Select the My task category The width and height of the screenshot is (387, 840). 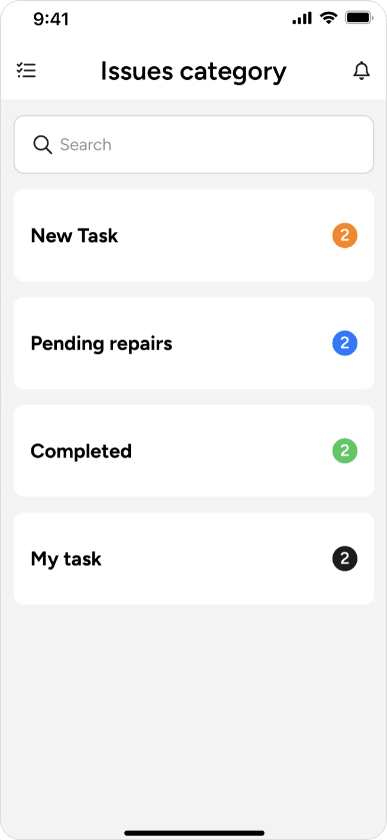194,559
